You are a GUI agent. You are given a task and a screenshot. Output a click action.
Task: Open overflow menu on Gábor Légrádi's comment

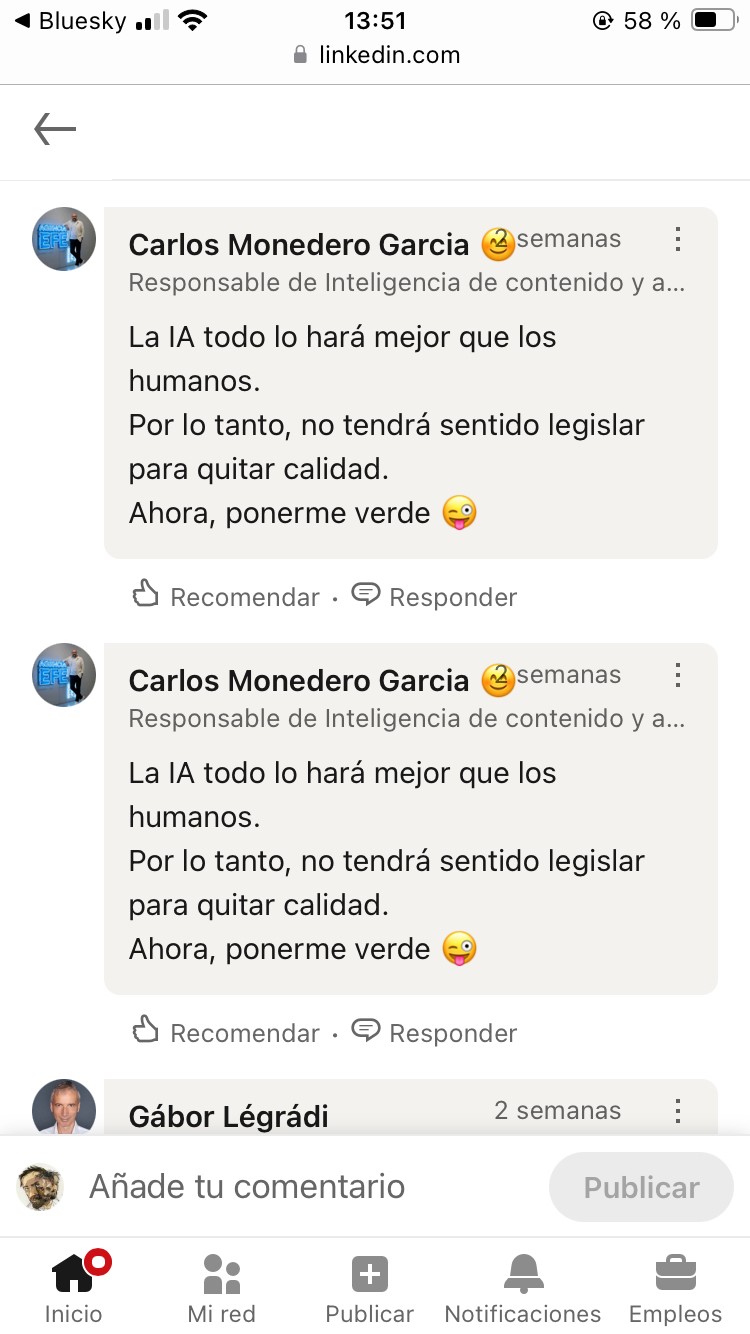coord(678,1111)
